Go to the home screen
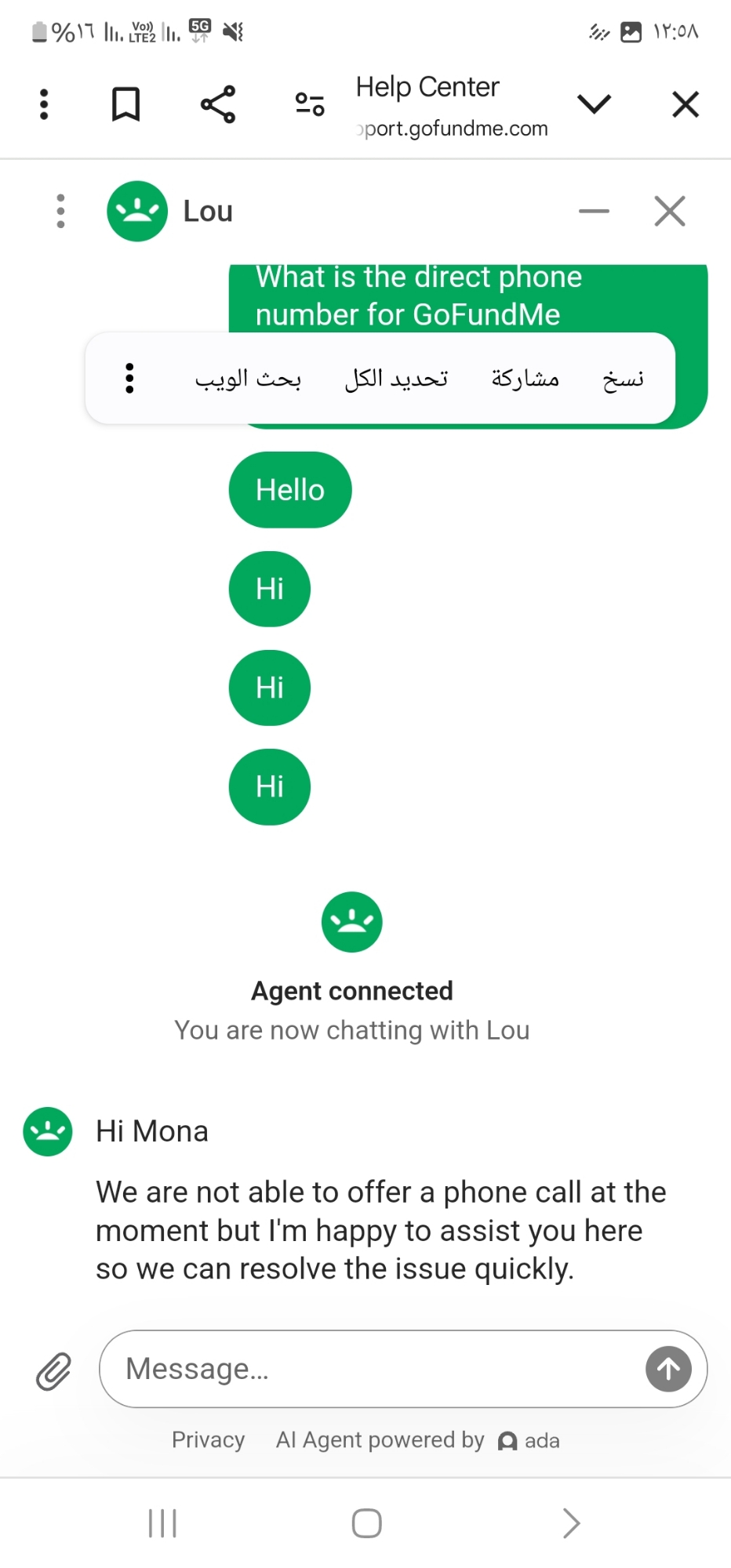 point(366,1523)
